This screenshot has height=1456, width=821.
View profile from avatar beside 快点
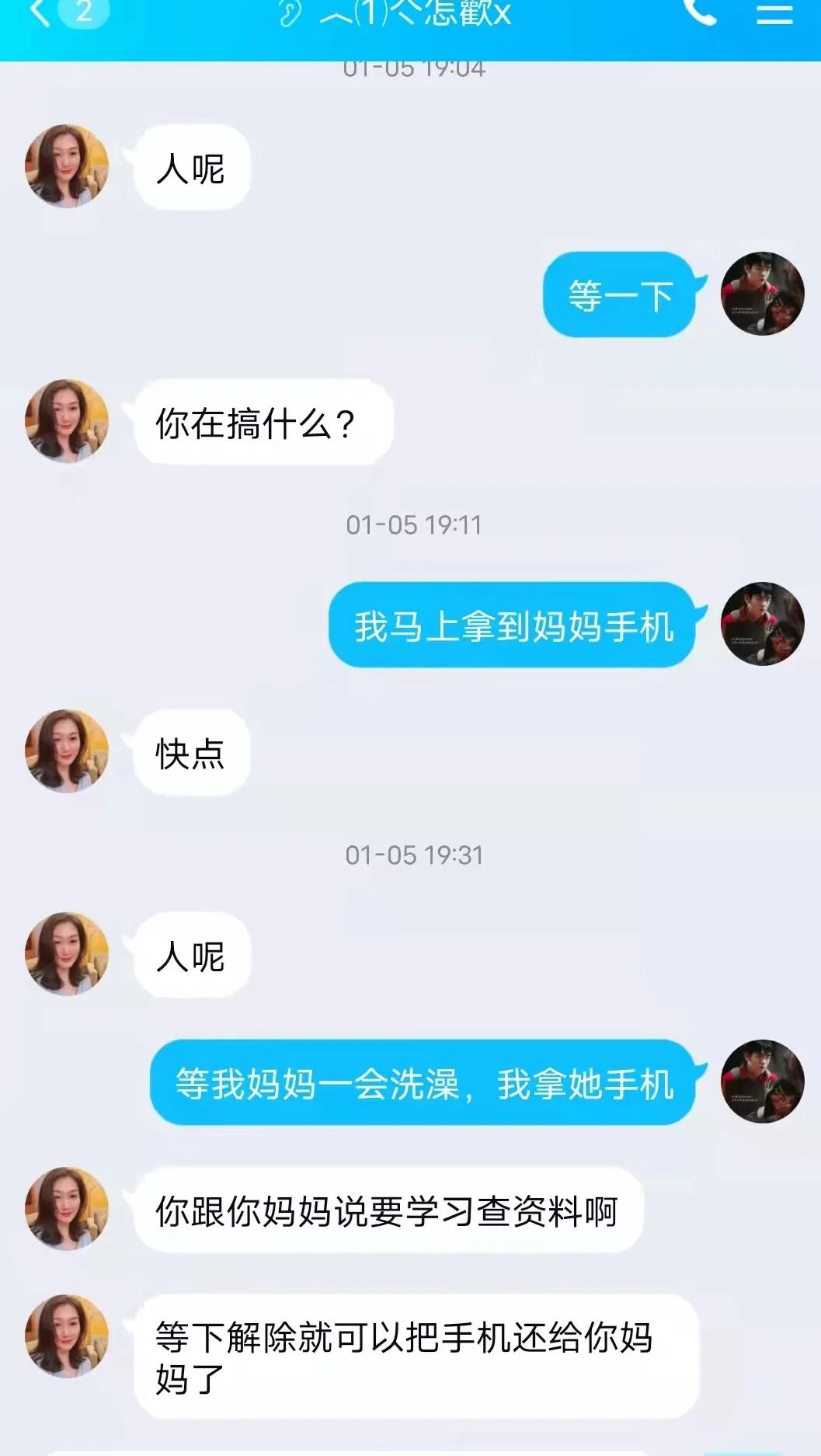tap(67, 751)
